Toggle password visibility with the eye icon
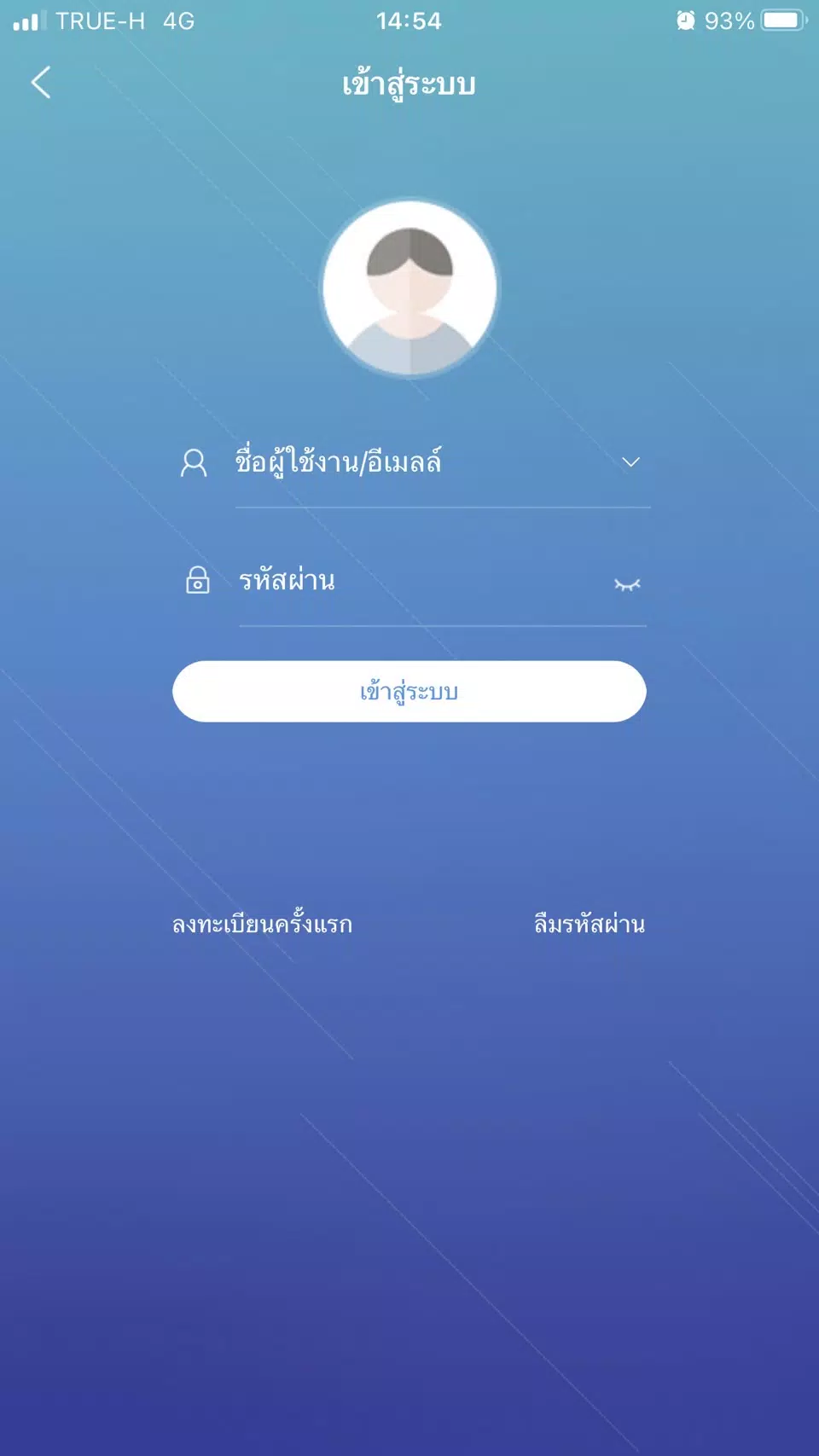Screen dimensions: 819x1456 627,584
